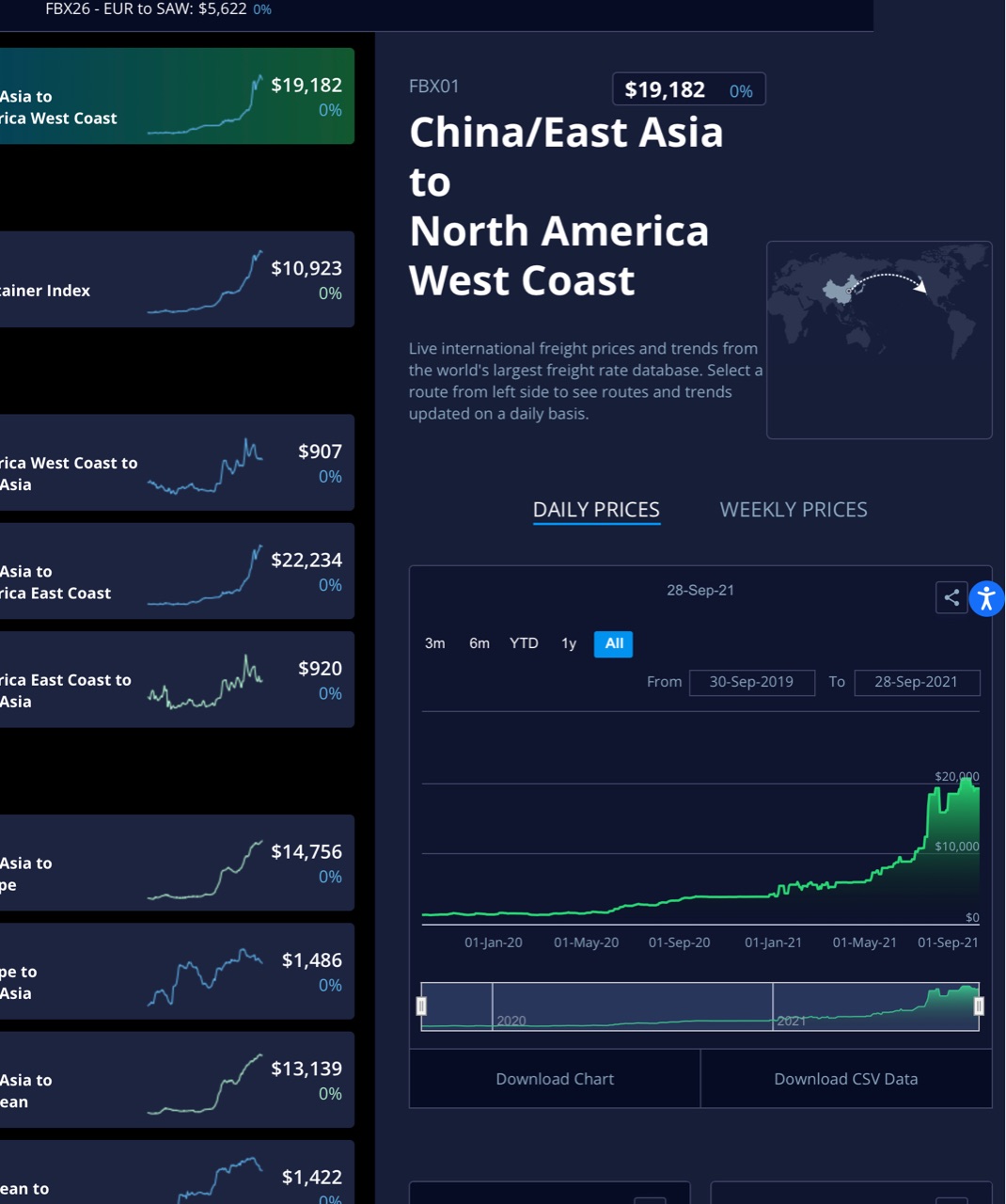
Task: Share the freight price chart
Action: 951,597
